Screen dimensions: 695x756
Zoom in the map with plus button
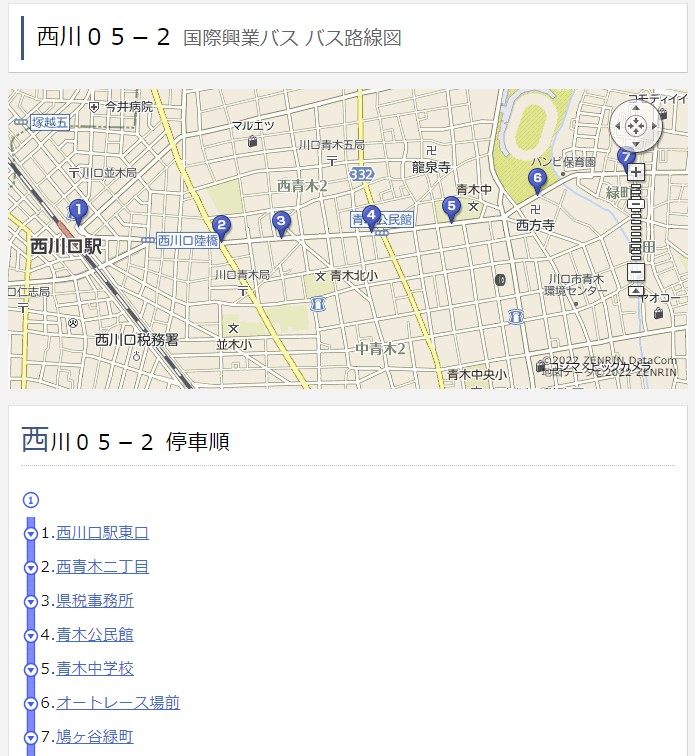pyautogui.click(x=636, y=172)
